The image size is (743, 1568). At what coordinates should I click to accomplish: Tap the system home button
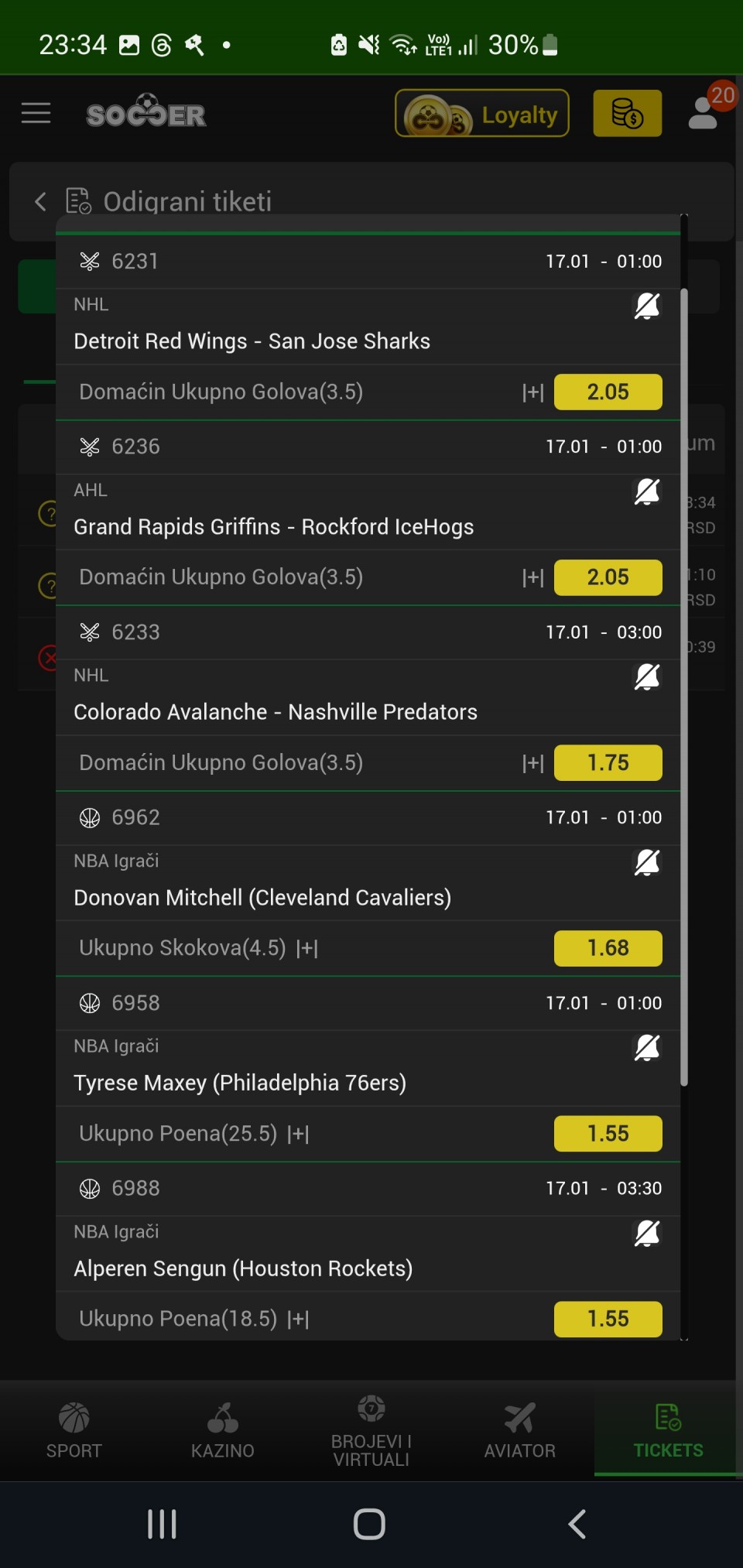(x=369, y=1525)
